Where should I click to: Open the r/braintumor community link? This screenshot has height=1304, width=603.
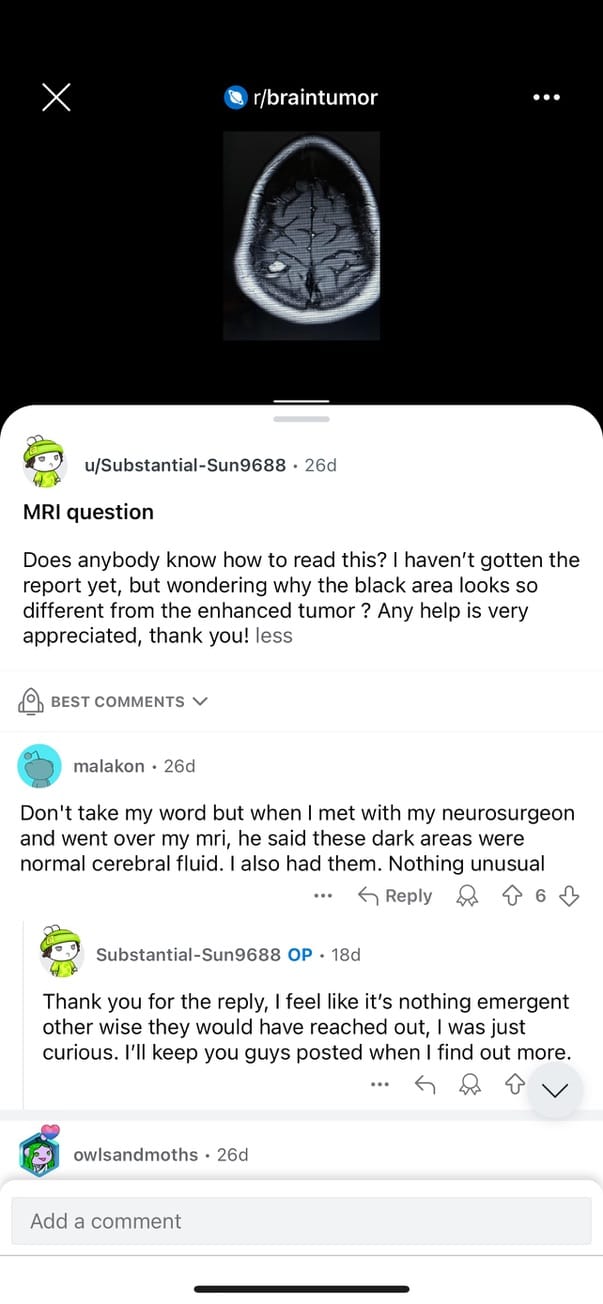click(x=301, y=97)
